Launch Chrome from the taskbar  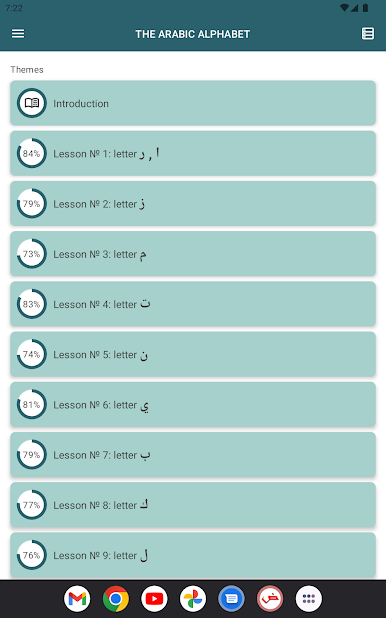click(116, 599)
